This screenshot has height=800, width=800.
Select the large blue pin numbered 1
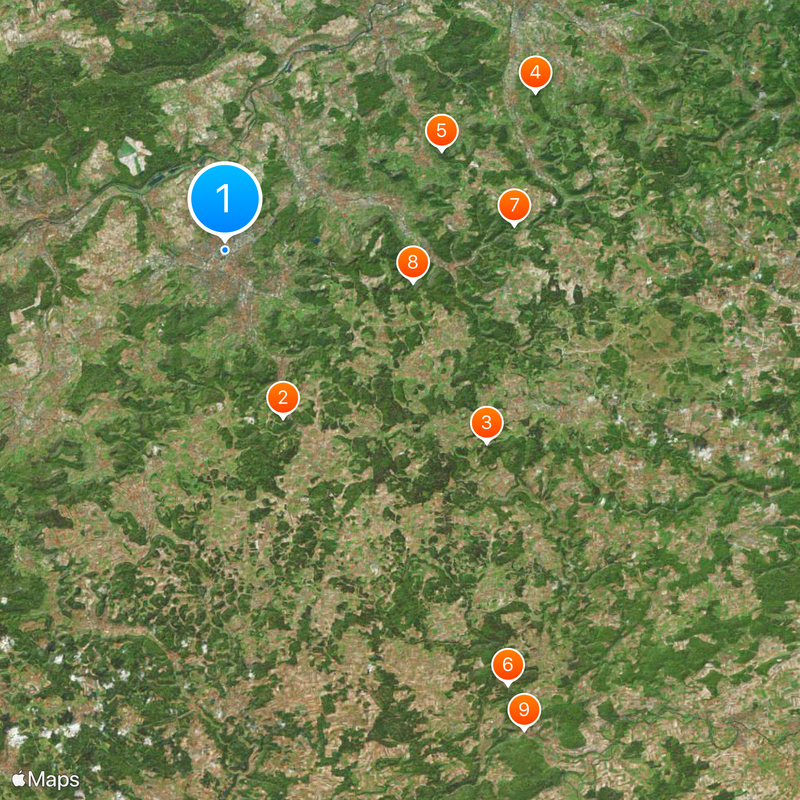tap(224, 198)
